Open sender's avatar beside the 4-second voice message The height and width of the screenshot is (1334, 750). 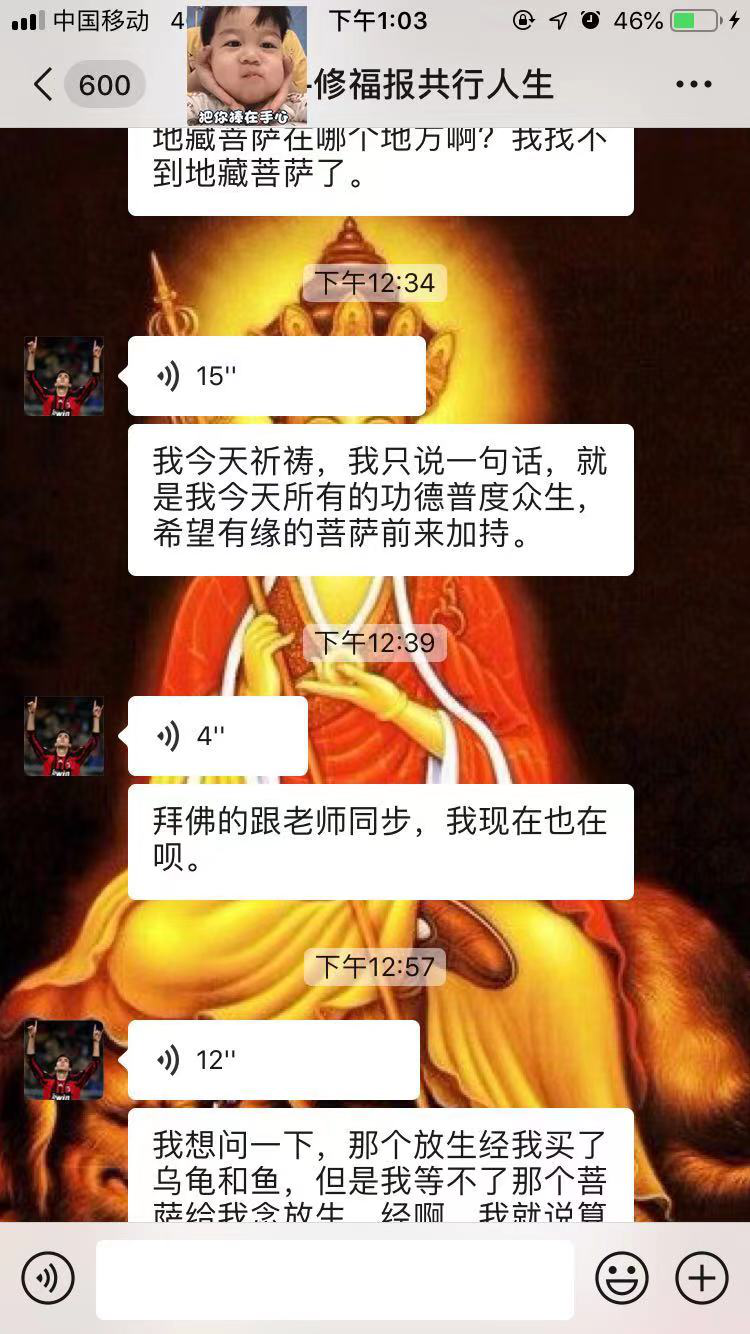coord(64,736)
